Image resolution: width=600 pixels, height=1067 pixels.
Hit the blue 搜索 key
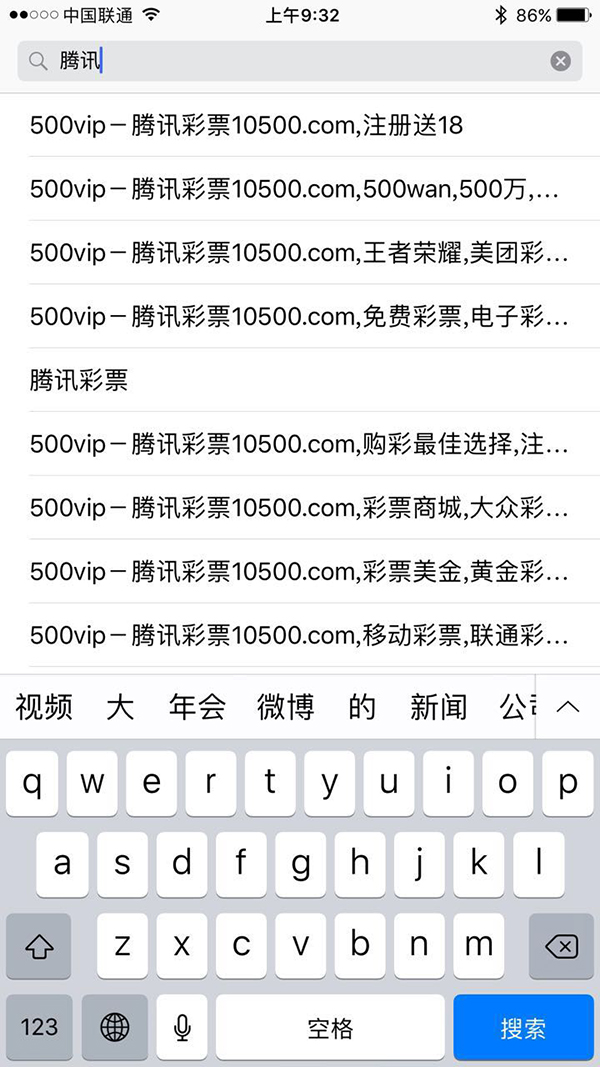point(523,1027)
